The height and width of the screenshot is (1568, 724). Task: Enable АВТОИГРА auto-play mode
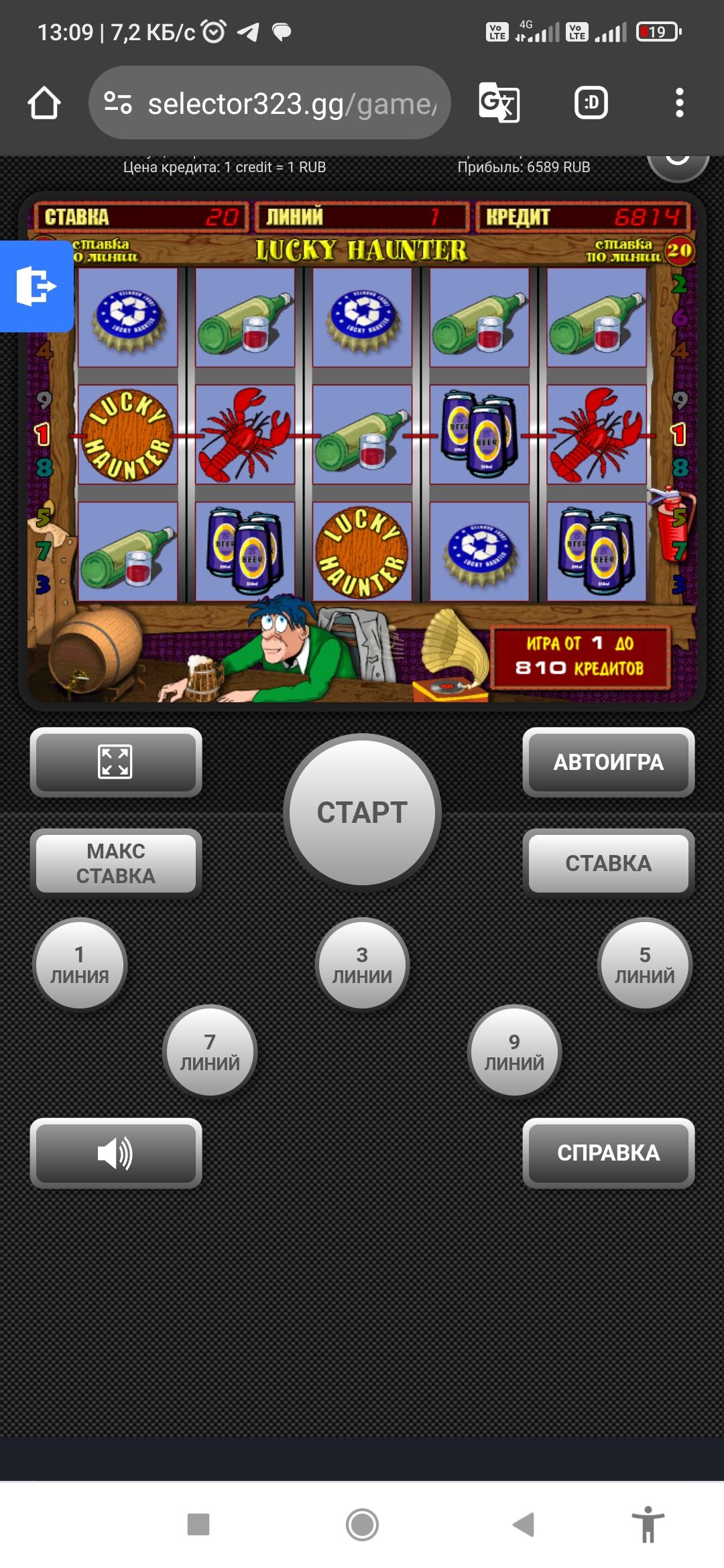point(608,762)
